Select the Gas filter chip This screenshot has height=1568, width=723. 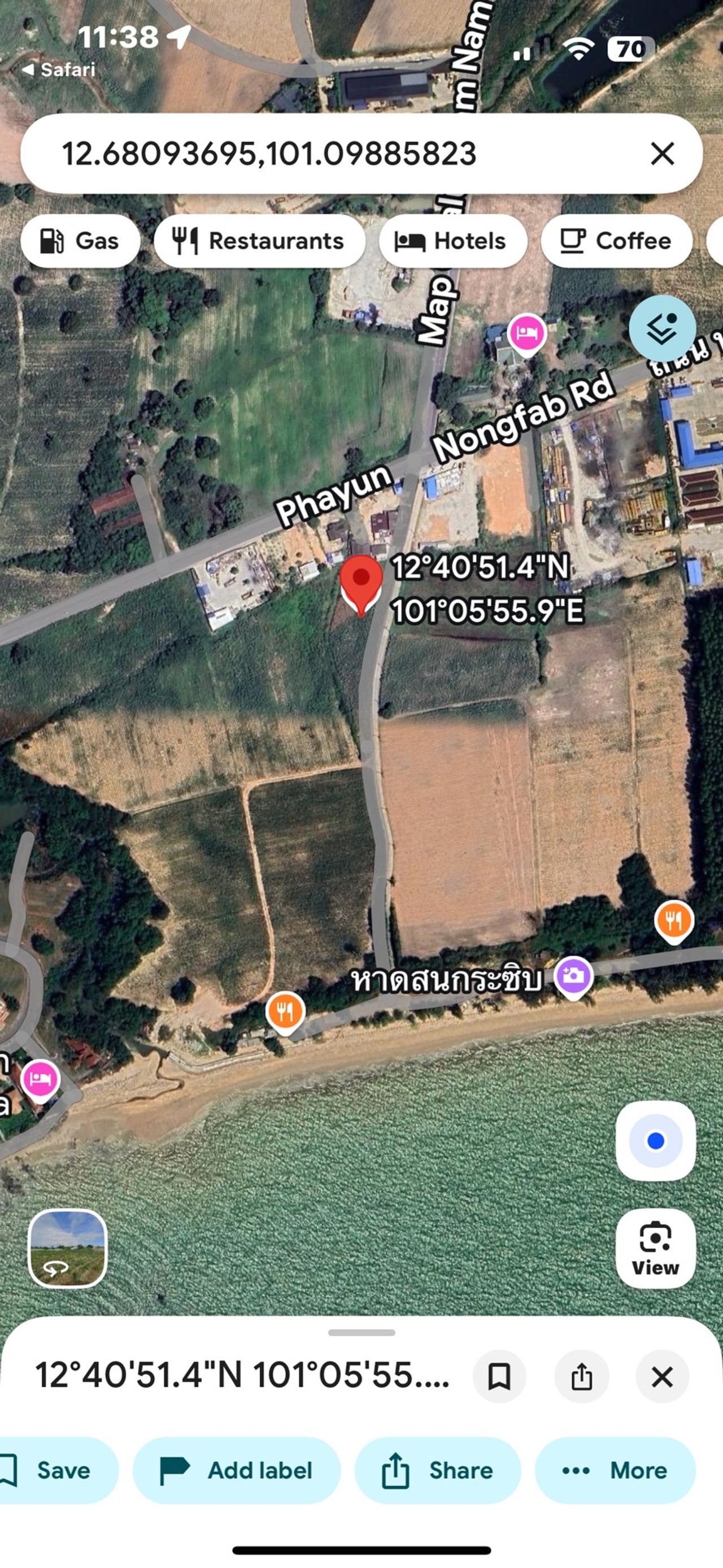click(x=80, y=241)
